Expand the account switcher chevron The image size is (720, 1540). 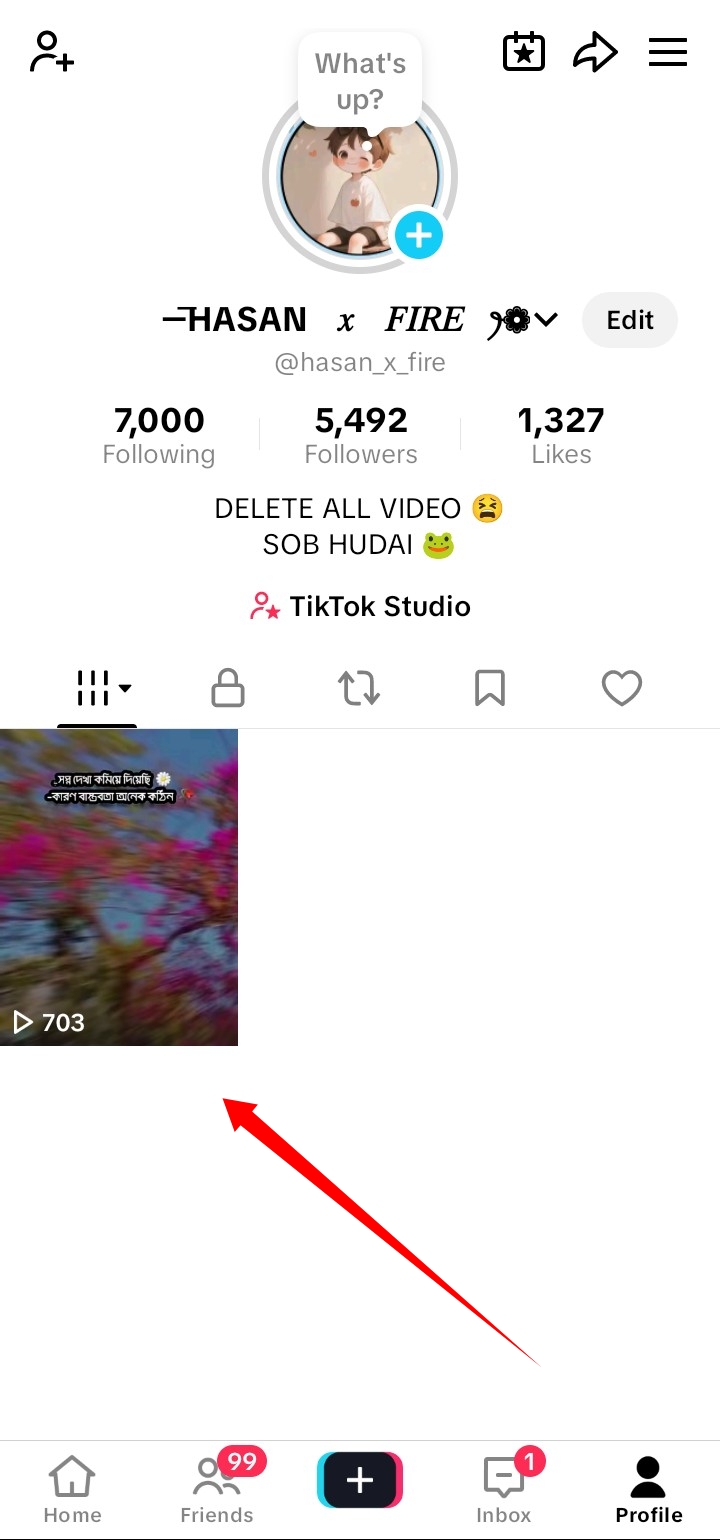(546, 320)
